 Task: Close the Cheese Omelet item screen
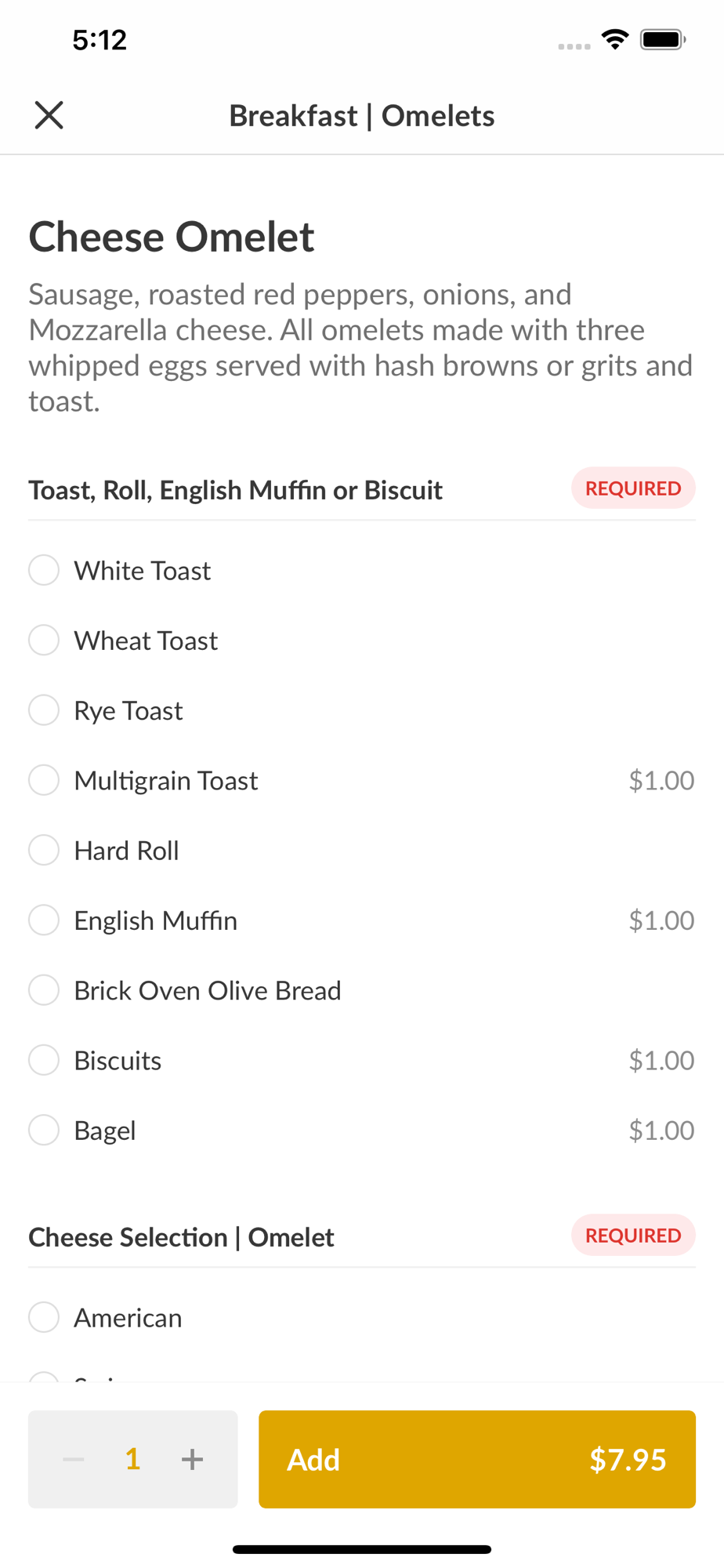pos(49,115)
